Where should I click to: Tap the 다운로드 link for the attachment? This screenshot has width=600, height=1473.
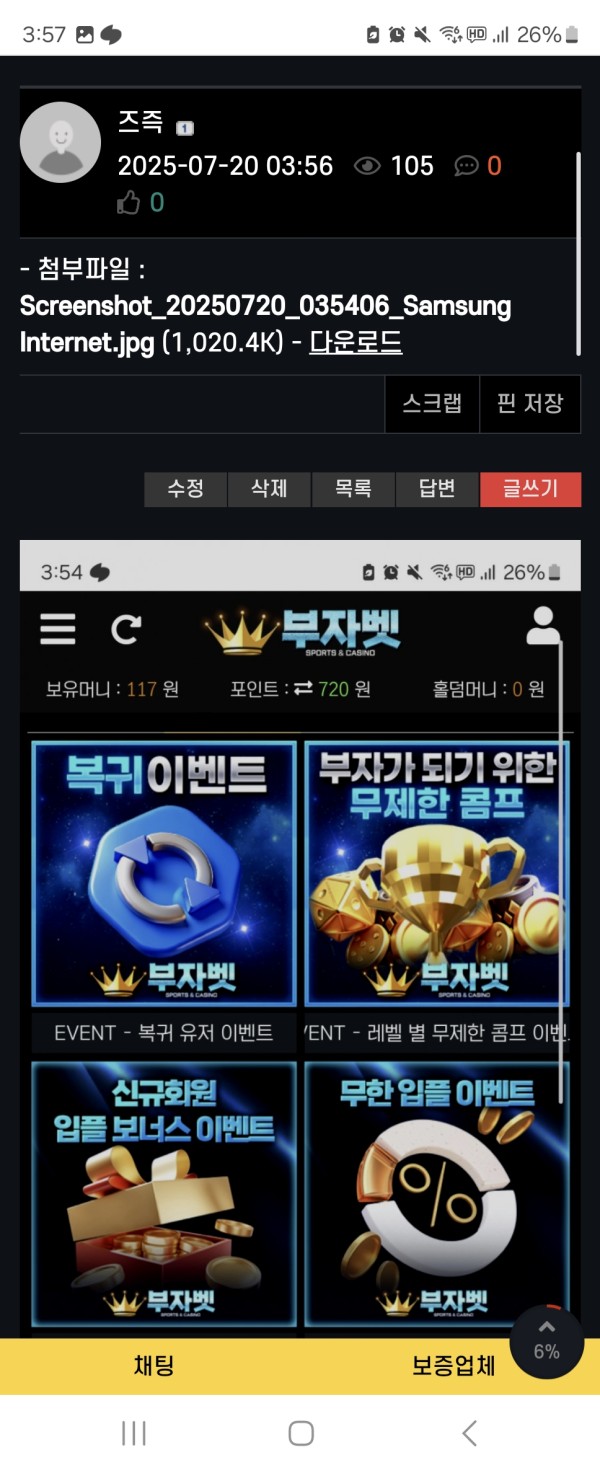[x=355, y=343]
